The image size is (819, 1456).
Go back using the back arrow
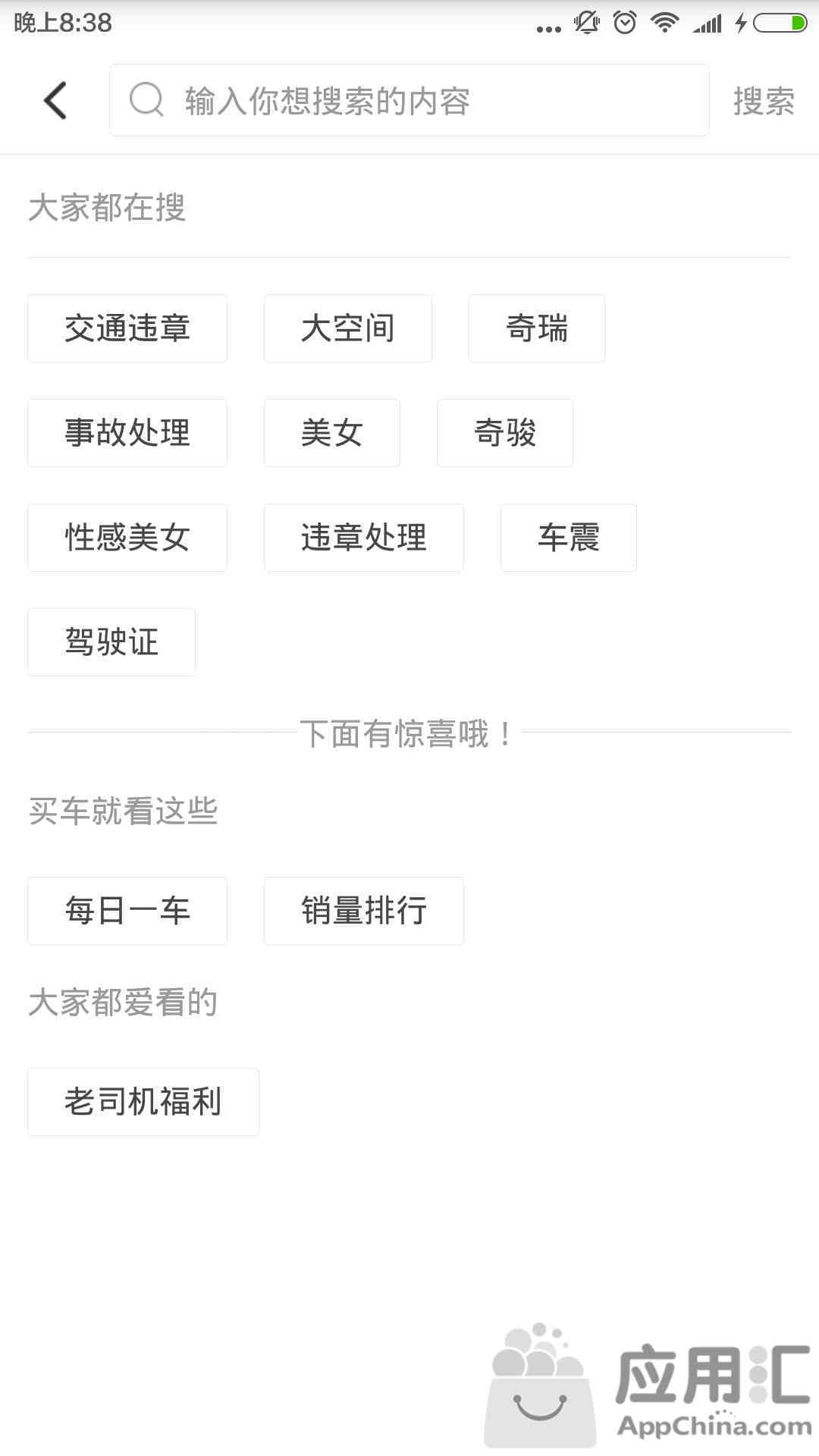click(55, 101)
